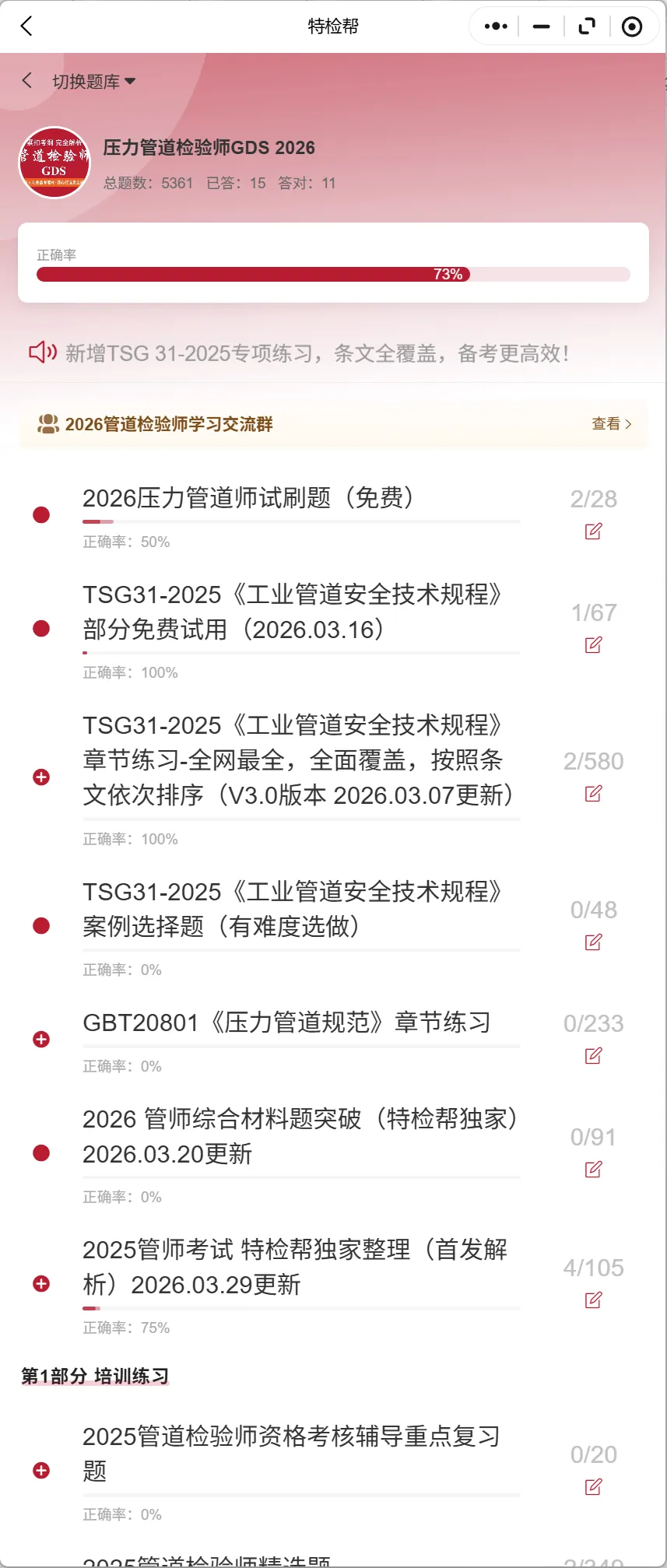Open the 切换题库 dropdown
The image size is (667, 1568).
93,82
